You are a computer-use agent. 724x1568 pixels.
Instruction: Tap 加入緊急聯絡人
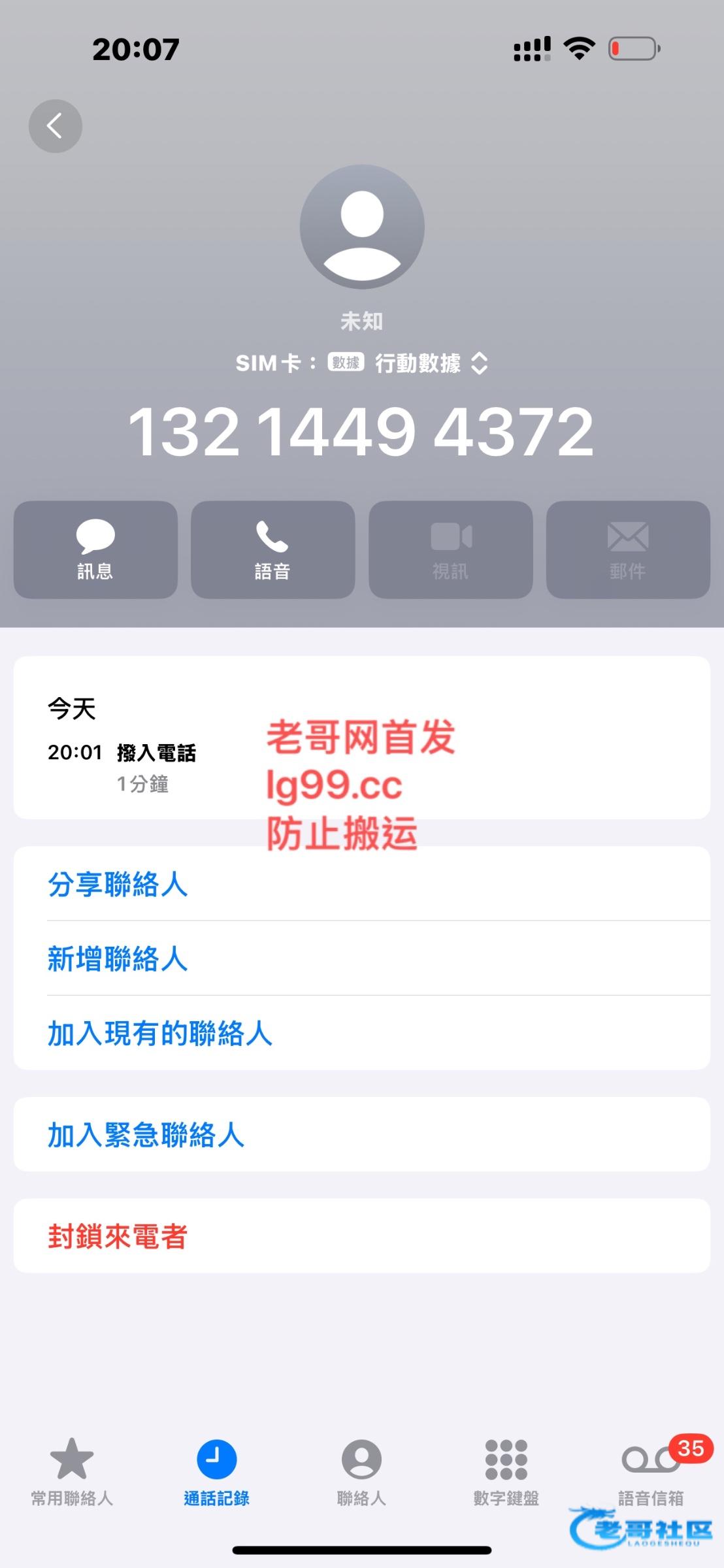(x=362, y=1134)
